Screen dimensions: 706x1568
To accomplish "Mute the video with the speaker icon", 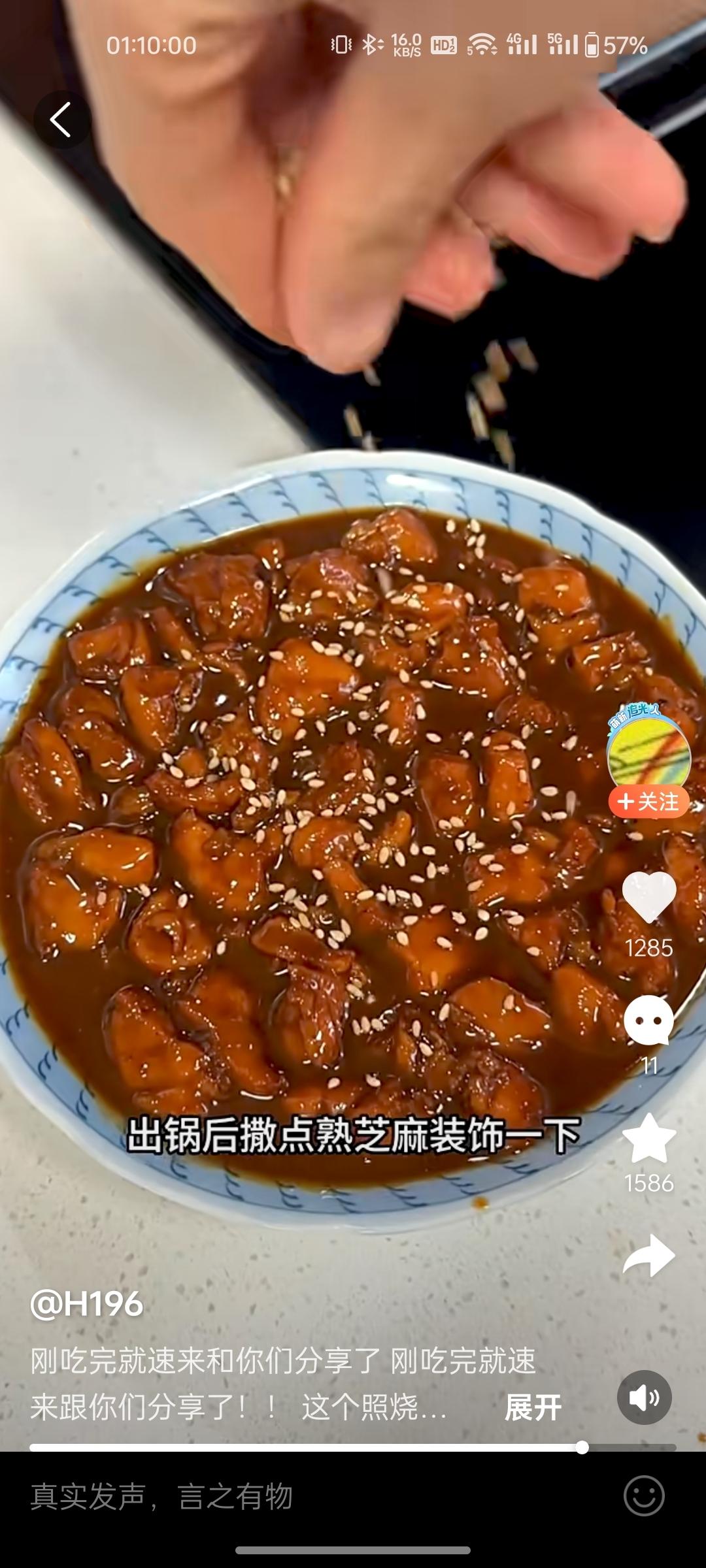I will coord(644,1397).
